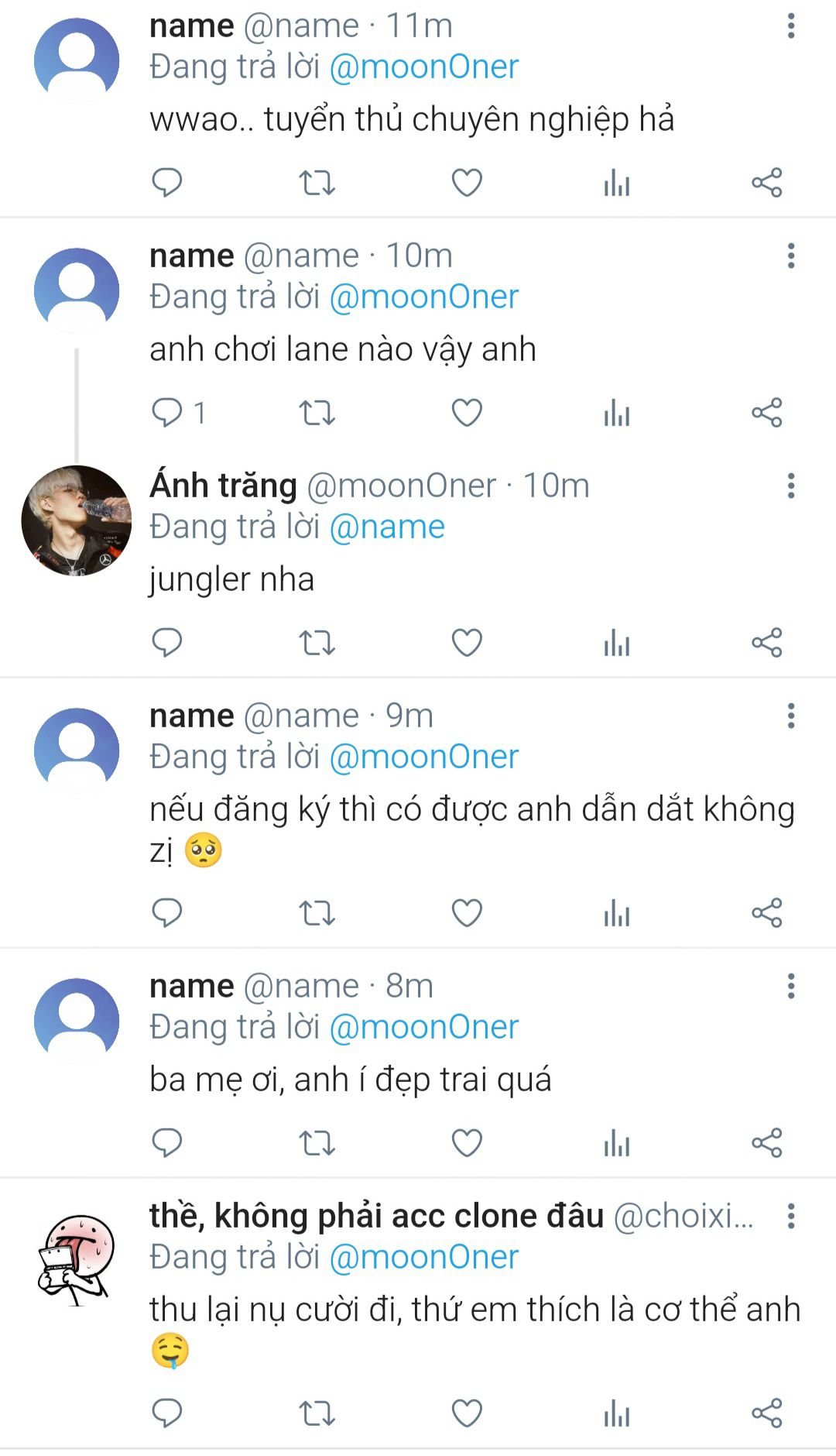Open overflow menu on the 9m reply
The width and height of the screenshot is (836, 1456).
[x=790, y=716]
